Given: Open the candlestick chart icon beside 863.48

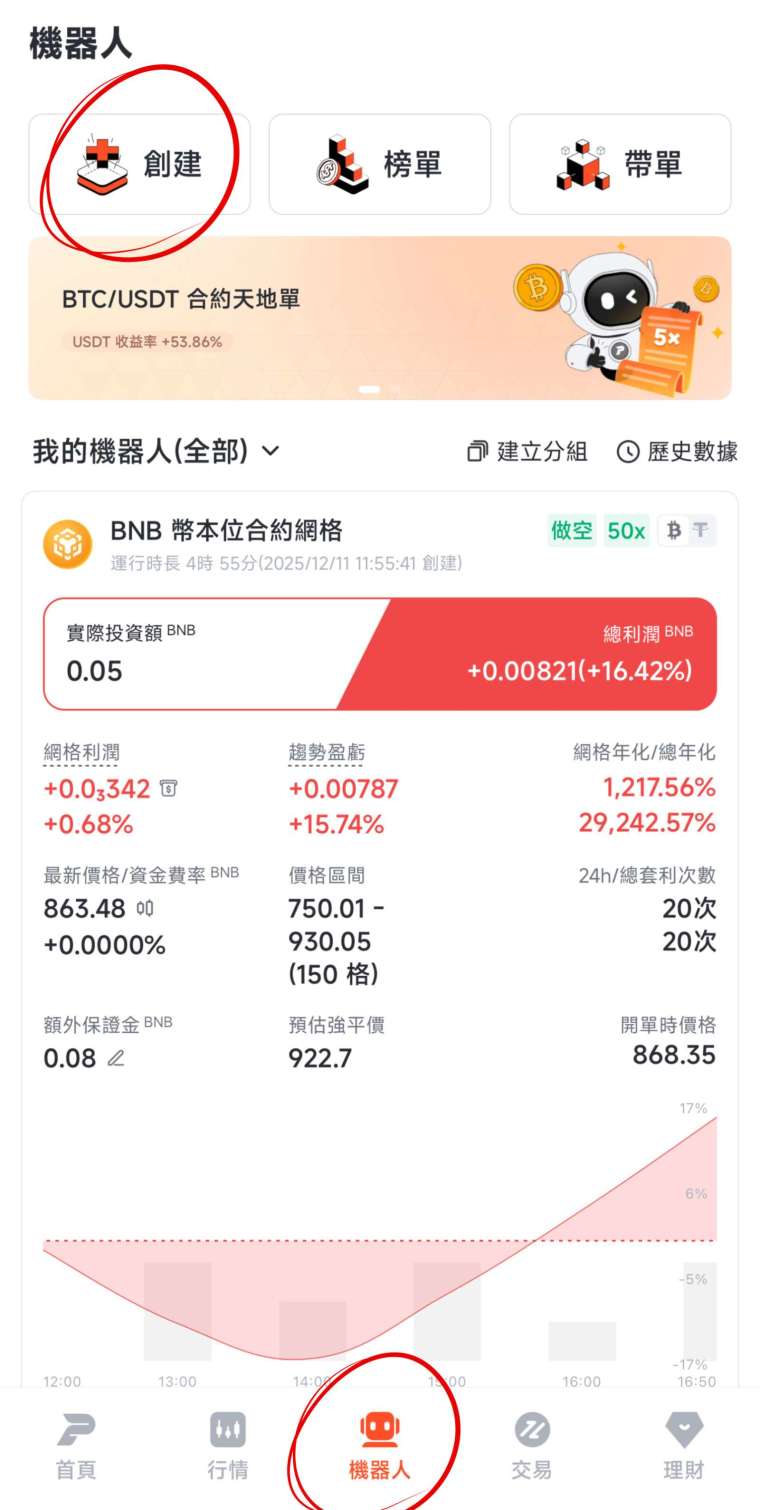Looking at the screenshot, I should pos(145,909).
